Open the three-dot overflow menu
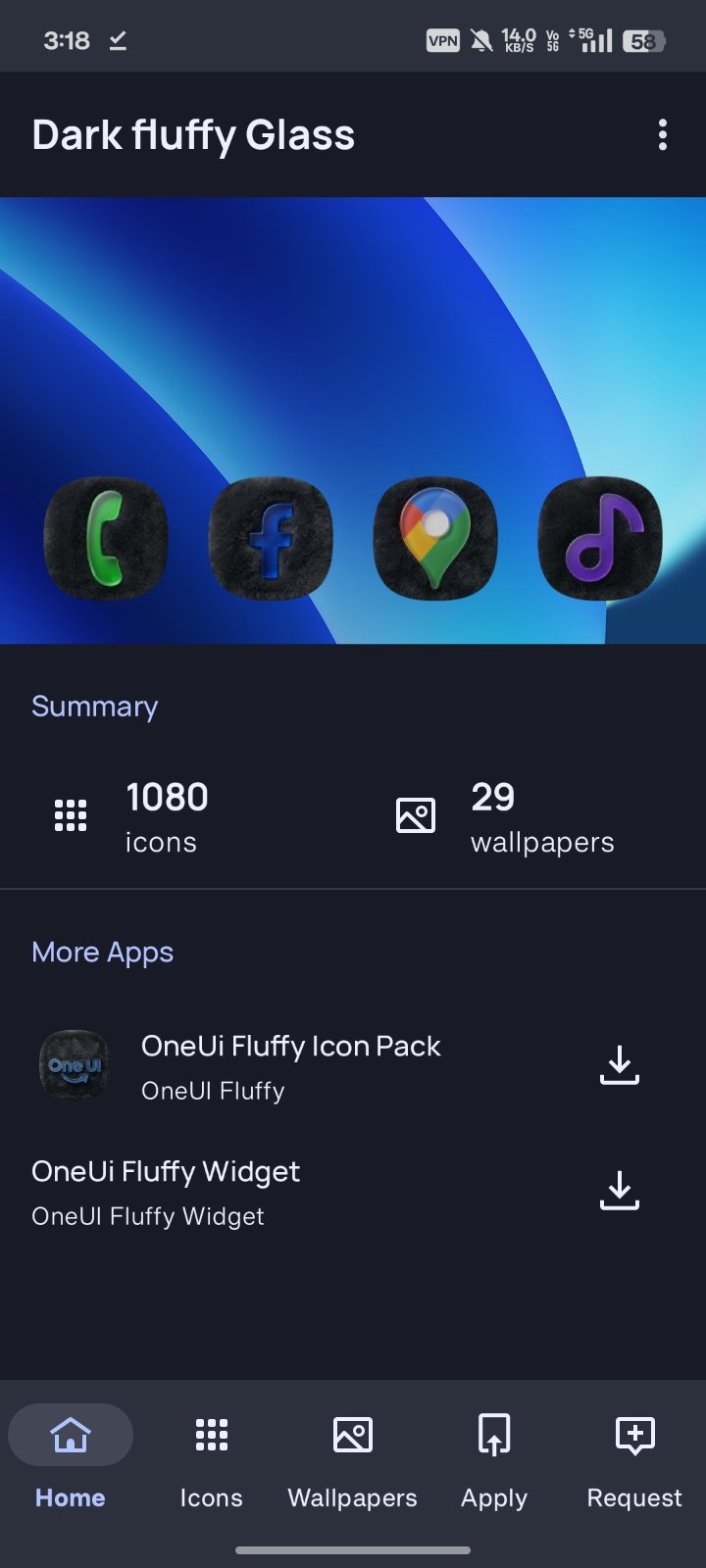This screenshot has height=1568, width=706. tap(663, 135)
